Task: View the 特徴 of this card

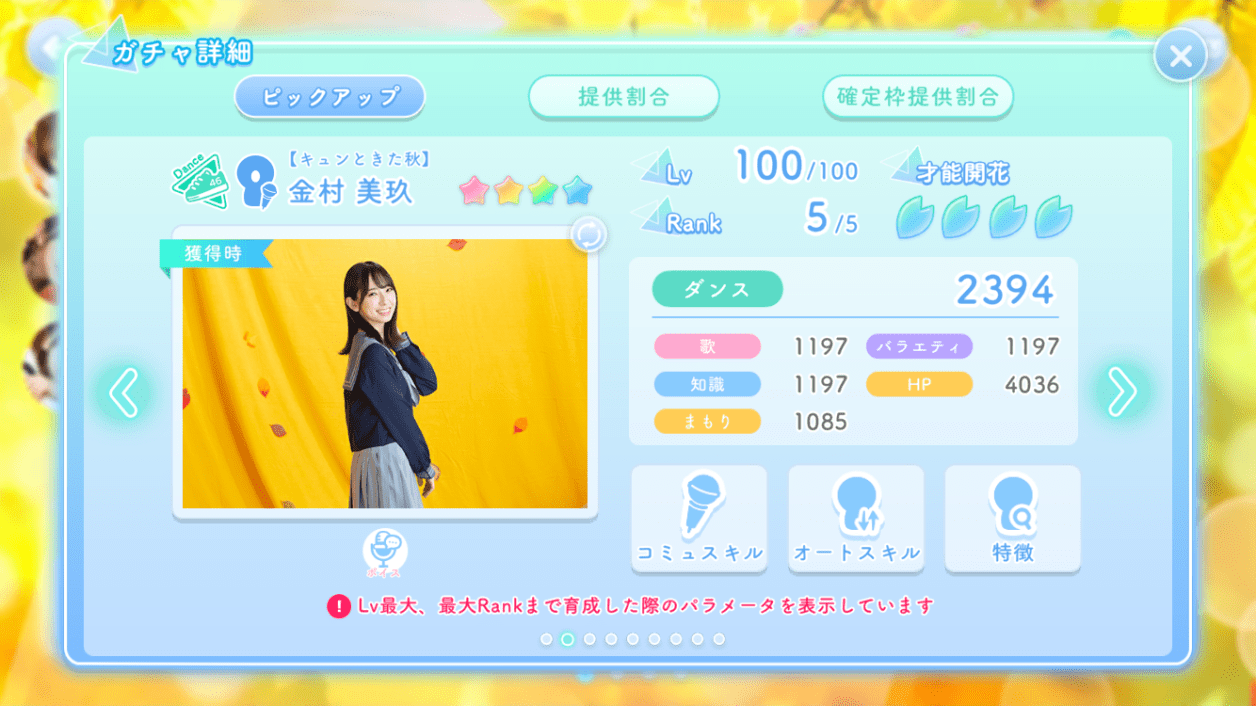Action: (1012, 518)
